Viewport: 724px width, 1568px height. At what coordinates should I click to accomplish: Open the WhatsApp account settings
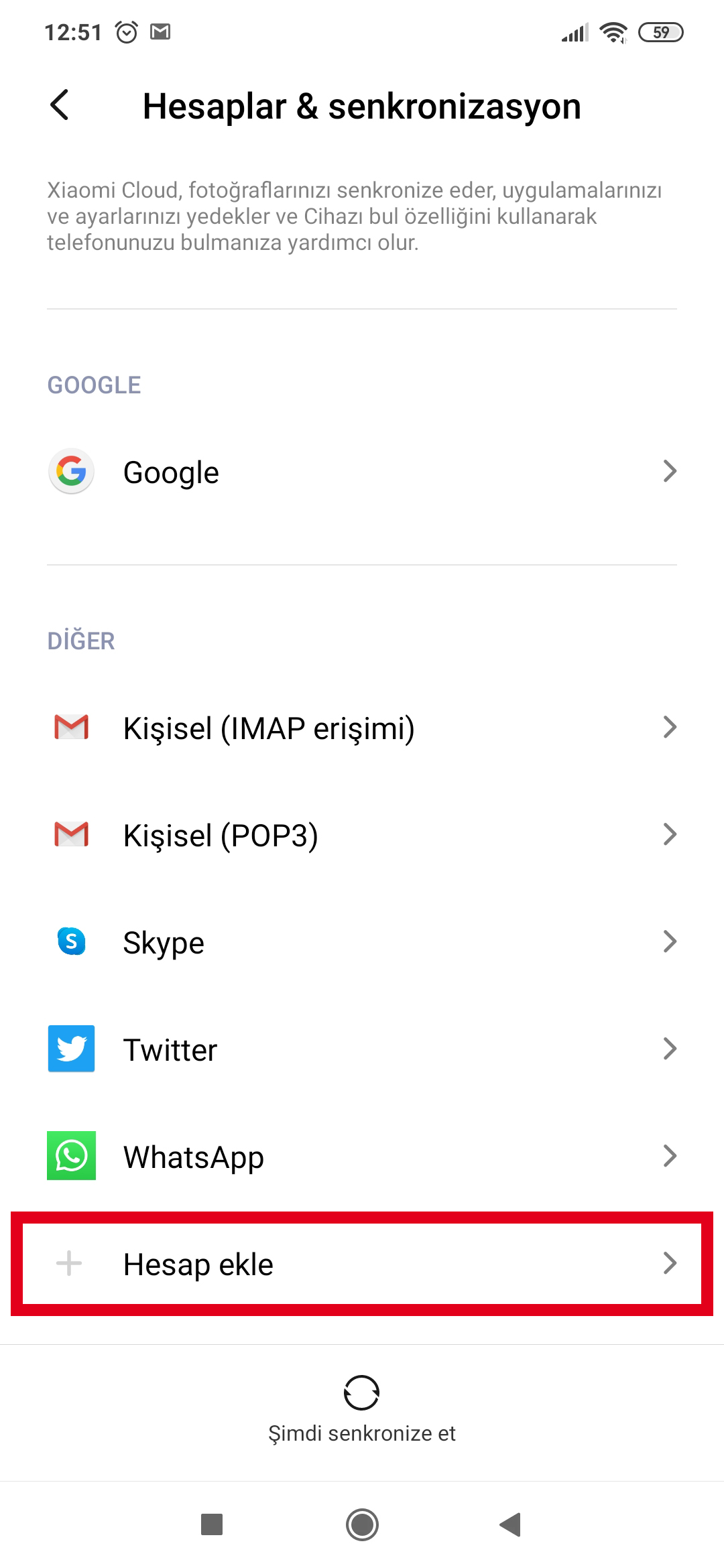pos(362,1157)
